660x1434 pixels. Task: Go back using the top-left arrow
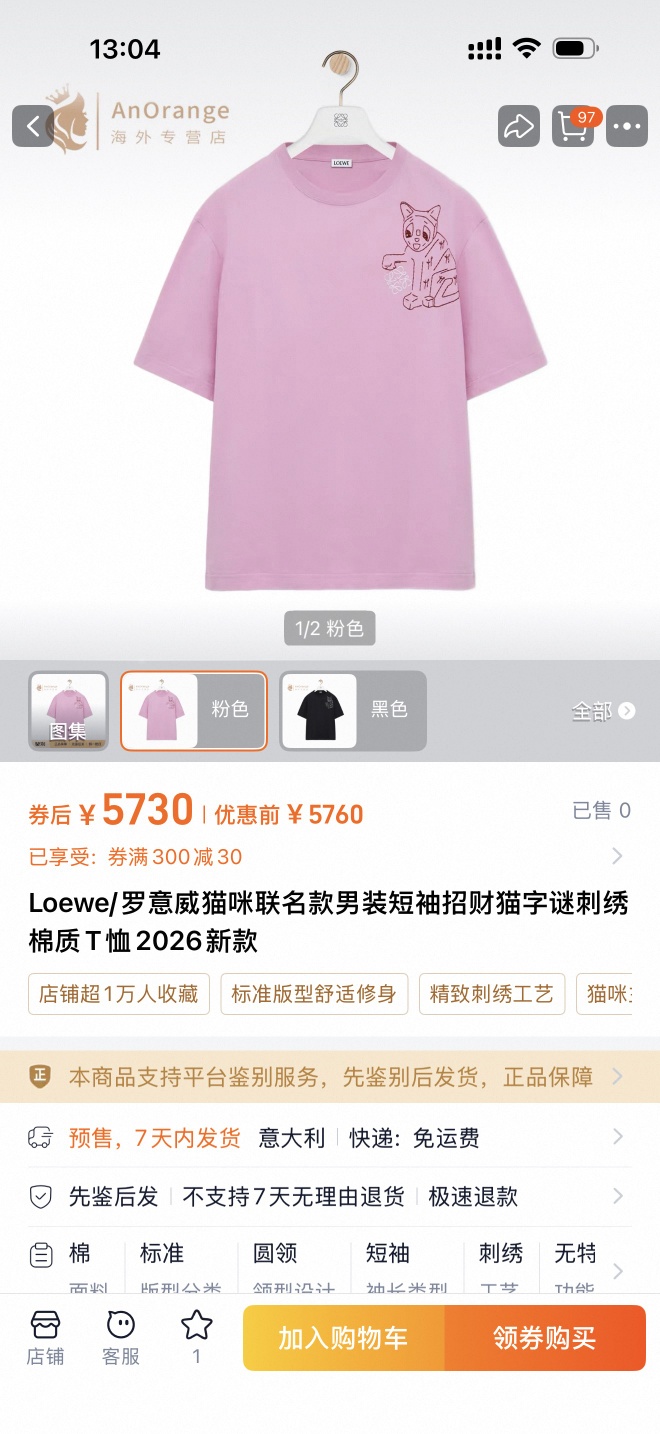(33, 127)
